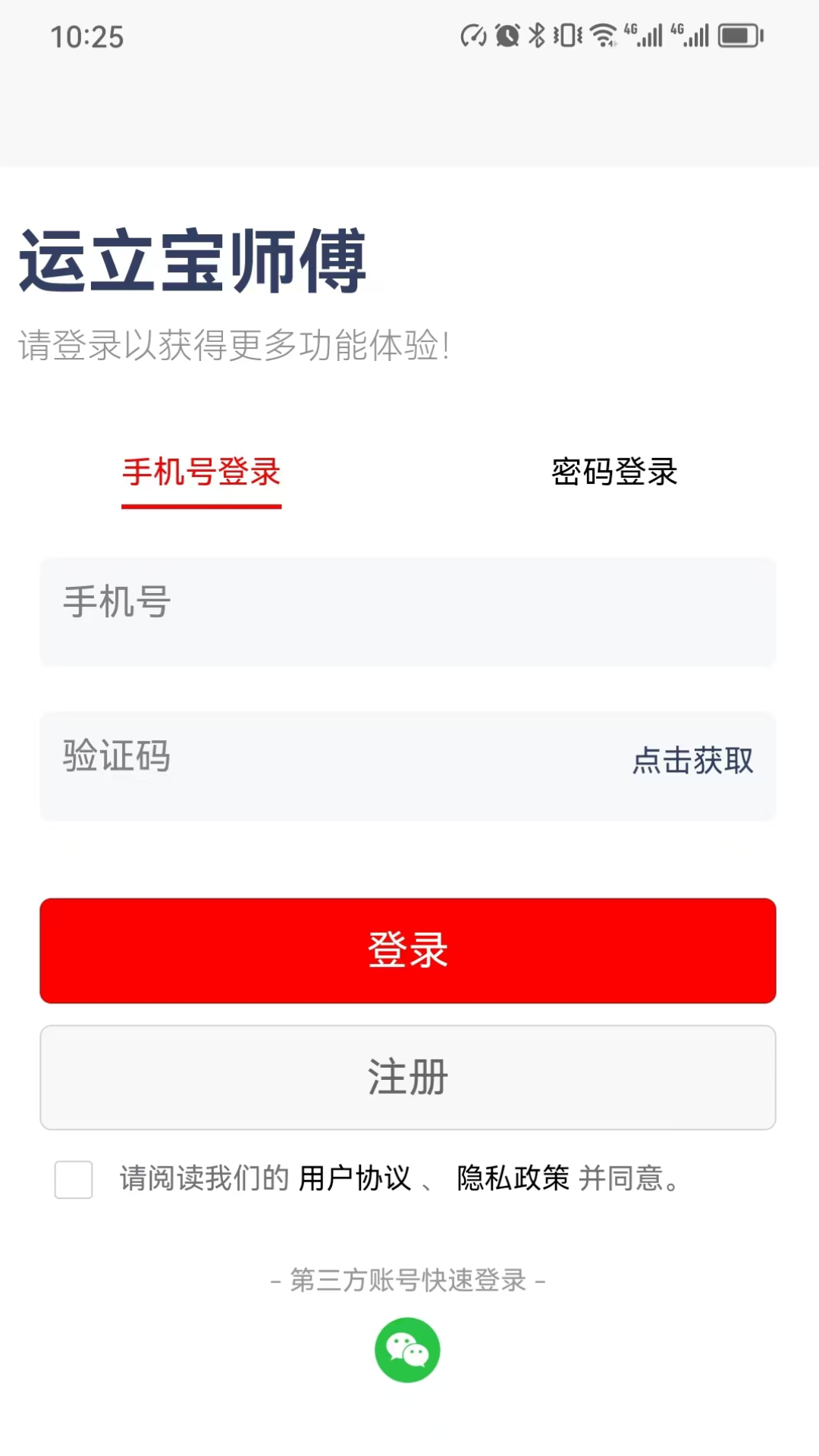819x1456 pixels.
Task: Click the 手机号 phone number field
Action: 303,611
